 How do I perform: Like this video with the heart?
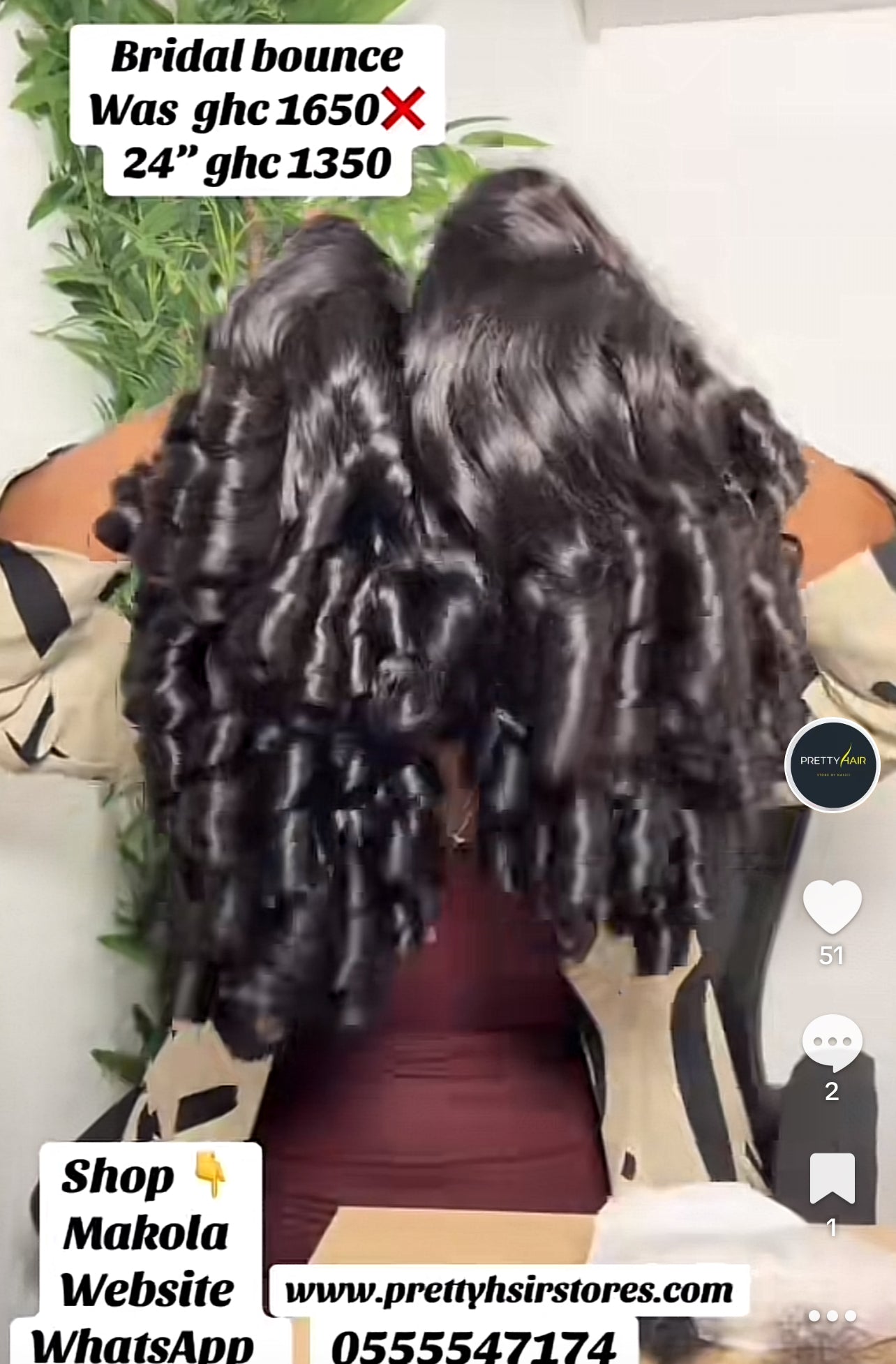[x=832, y=906]
